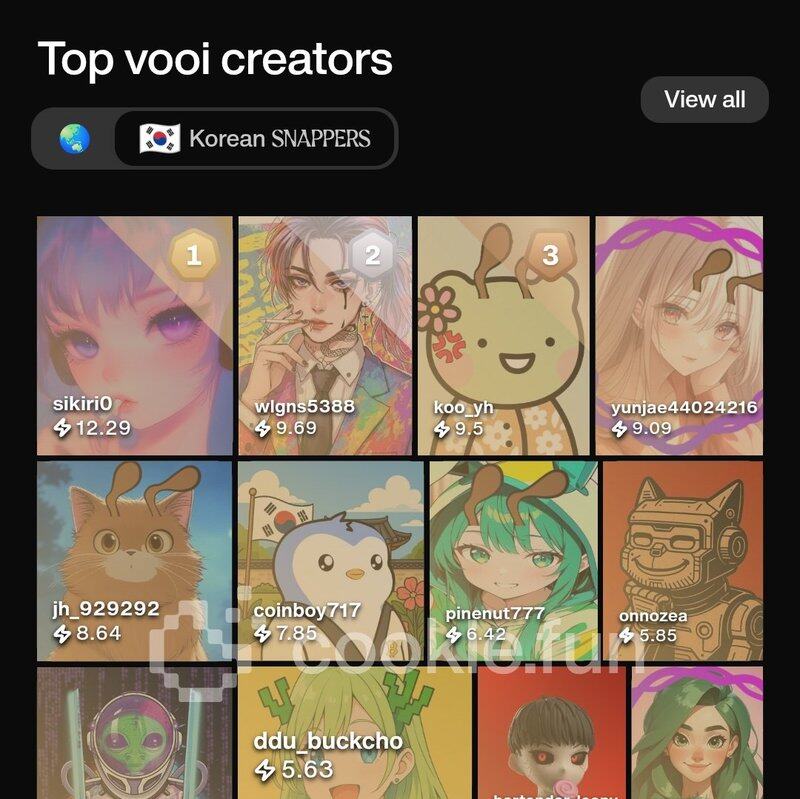Viewport: 800px width, 799px height.
Task: Tap the jh_929292 cat card
Action: click(134, 560)
